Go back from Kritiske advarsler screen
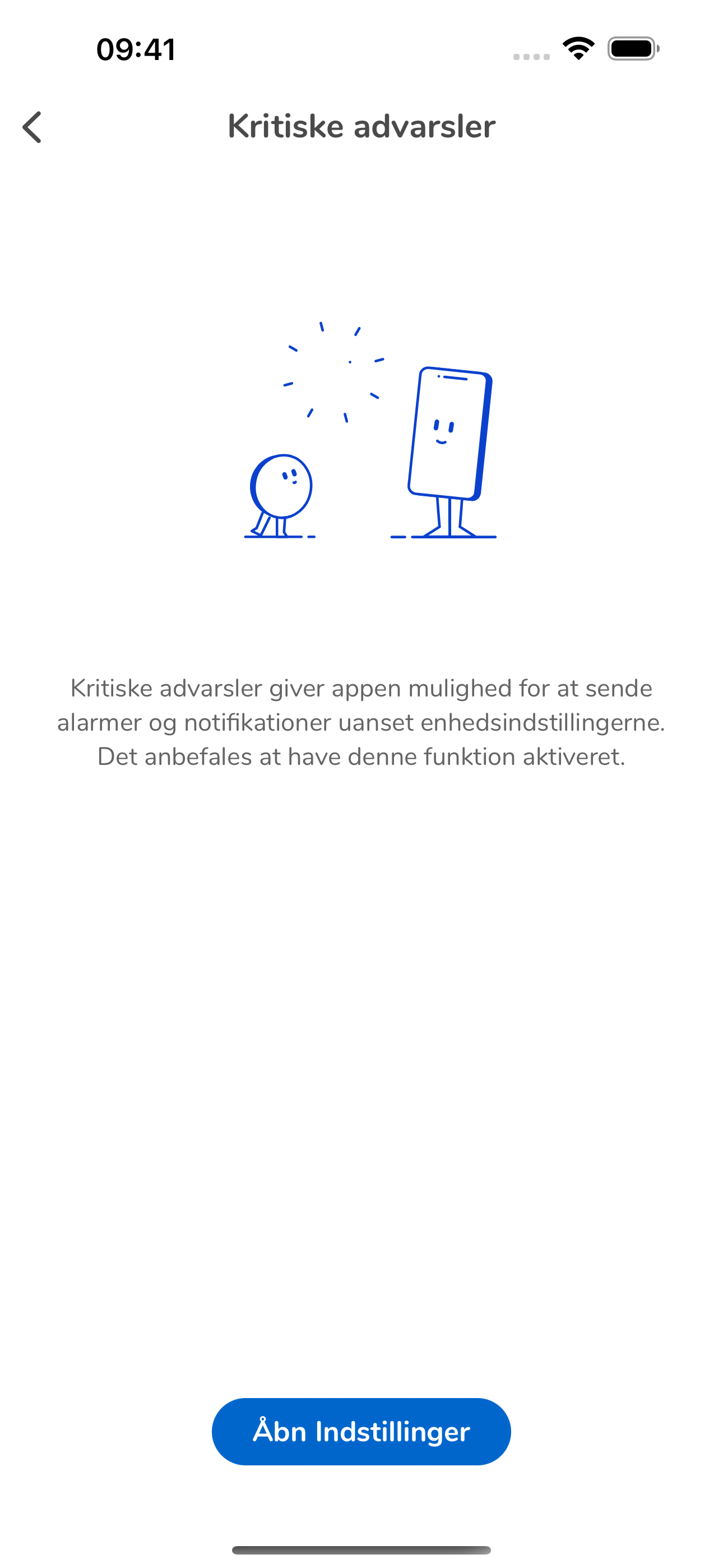 coord(33,127)
